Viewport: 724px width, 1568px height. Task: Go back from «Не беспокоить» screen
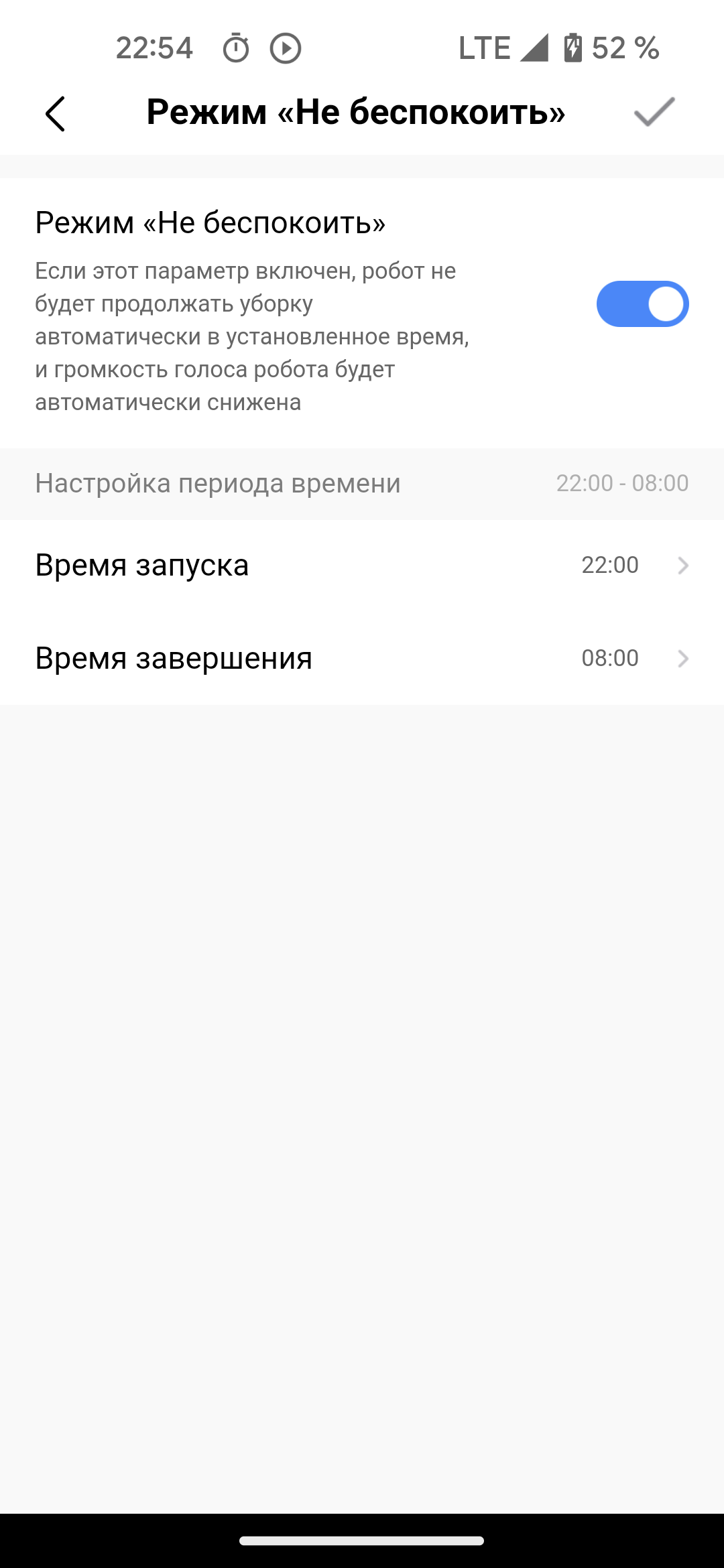pos(56,113)
